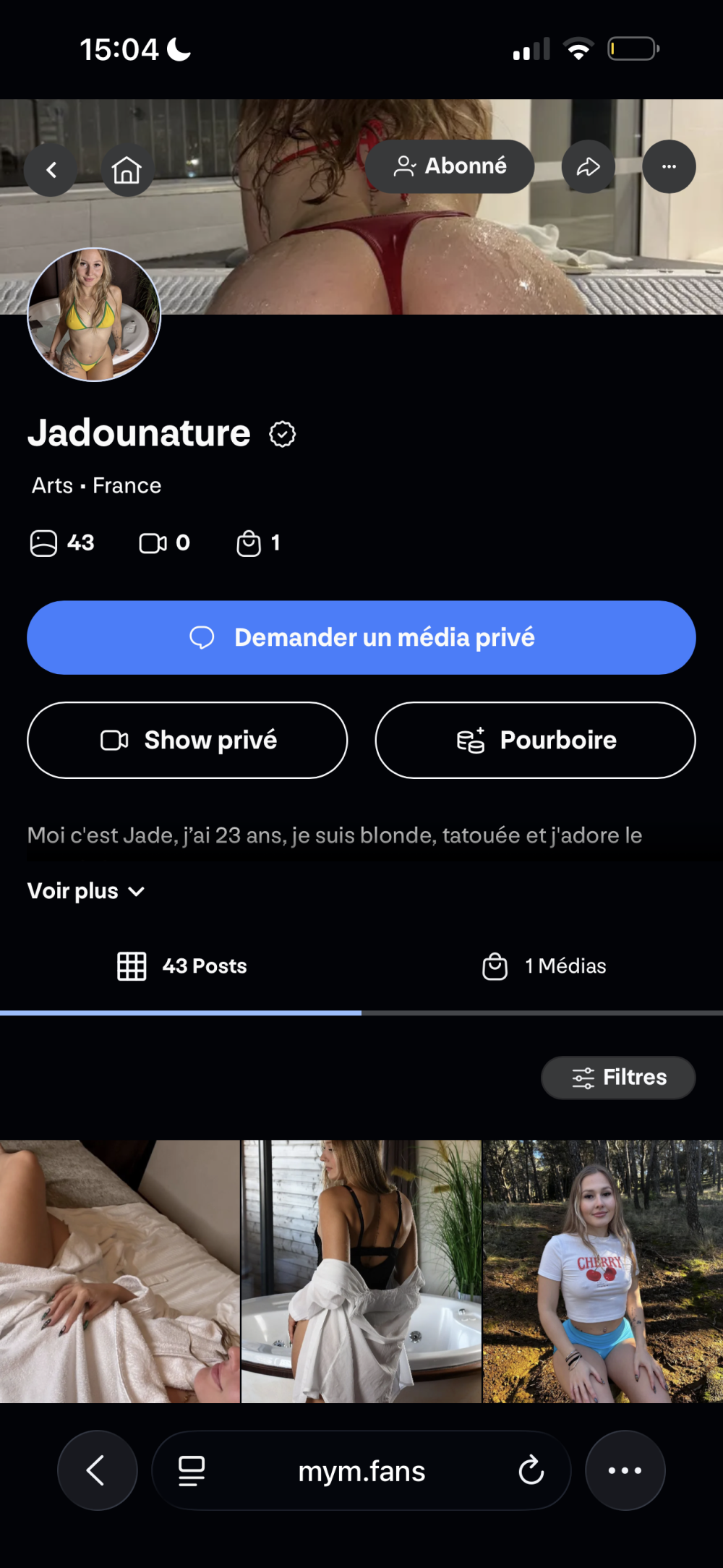Open Jadounature's profile picture
Viewport: 723px width, 1568px height.
point(94,315)
